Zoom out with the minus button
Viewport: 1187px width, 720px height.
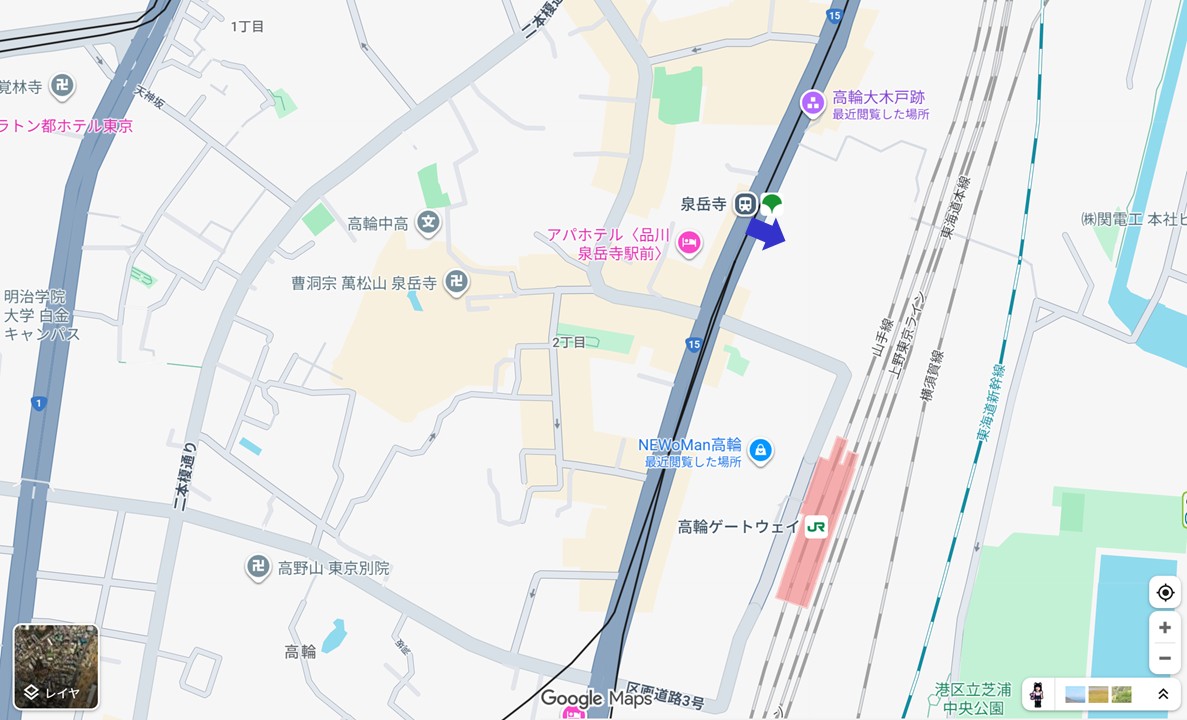(x=1165, y=658)
